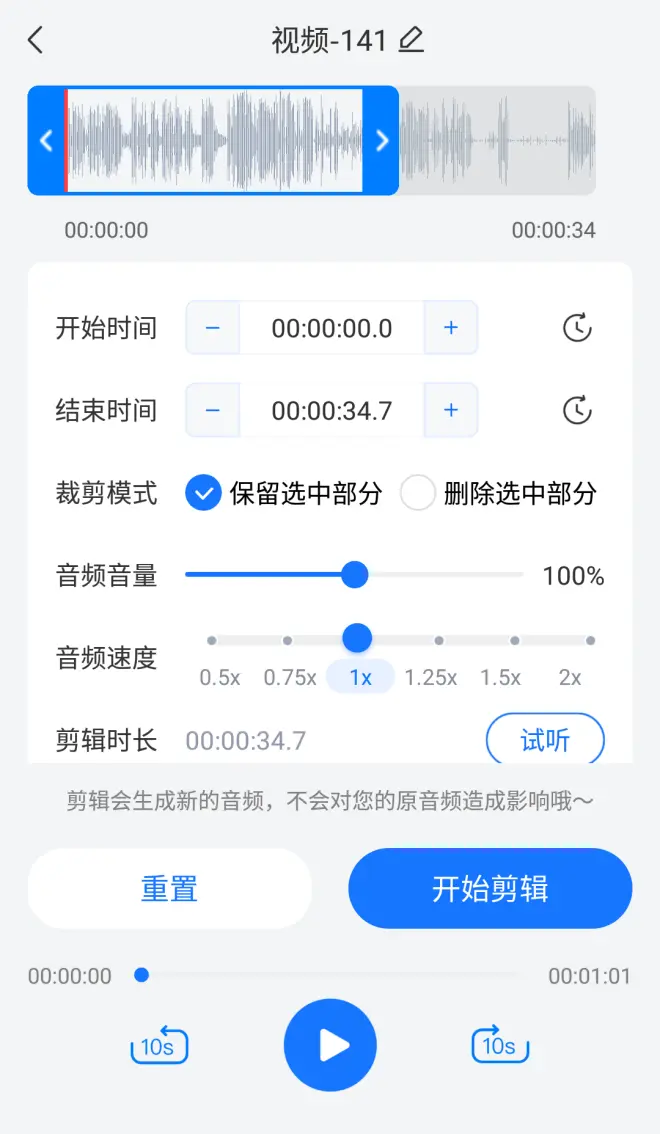Increase the 开始时间 with its plus button
This screenshot has width=660, height=1134.
click(x=451, y=328)
